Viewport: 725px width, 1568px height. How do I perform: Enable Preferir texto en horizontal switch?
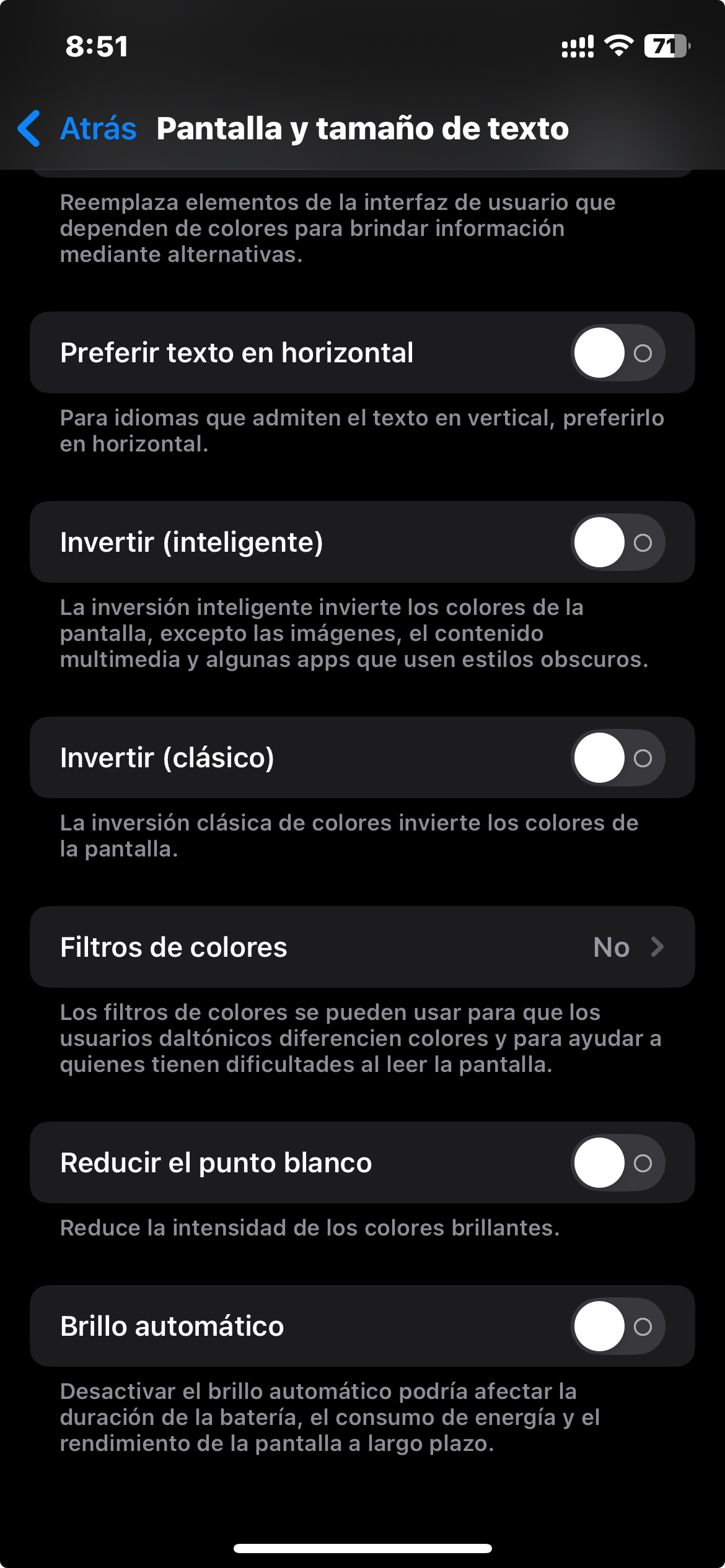(x=617, y=353)
